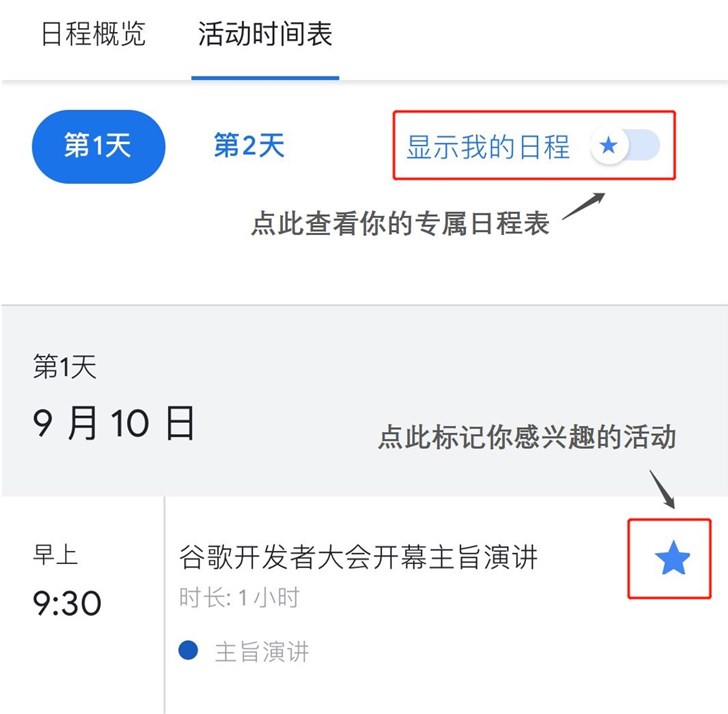Switch to the 日程概览 tab

tap(93, 34)
